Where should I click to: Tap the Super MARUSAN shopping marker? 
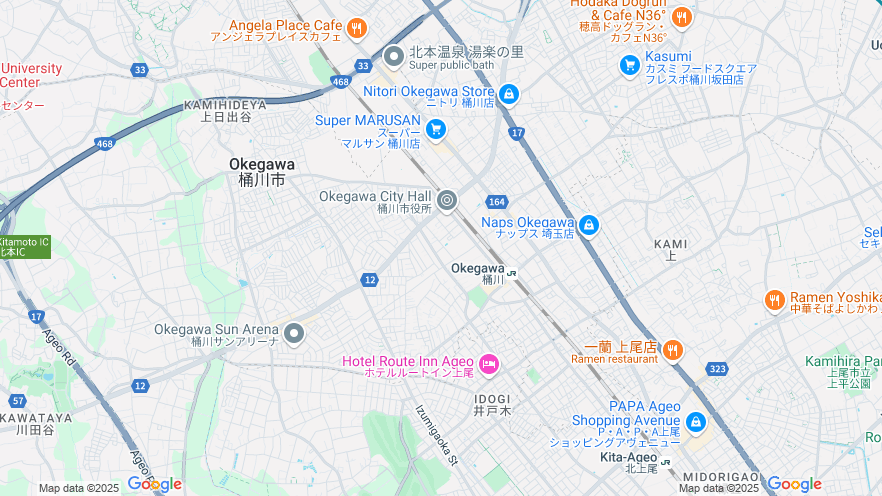436,129
